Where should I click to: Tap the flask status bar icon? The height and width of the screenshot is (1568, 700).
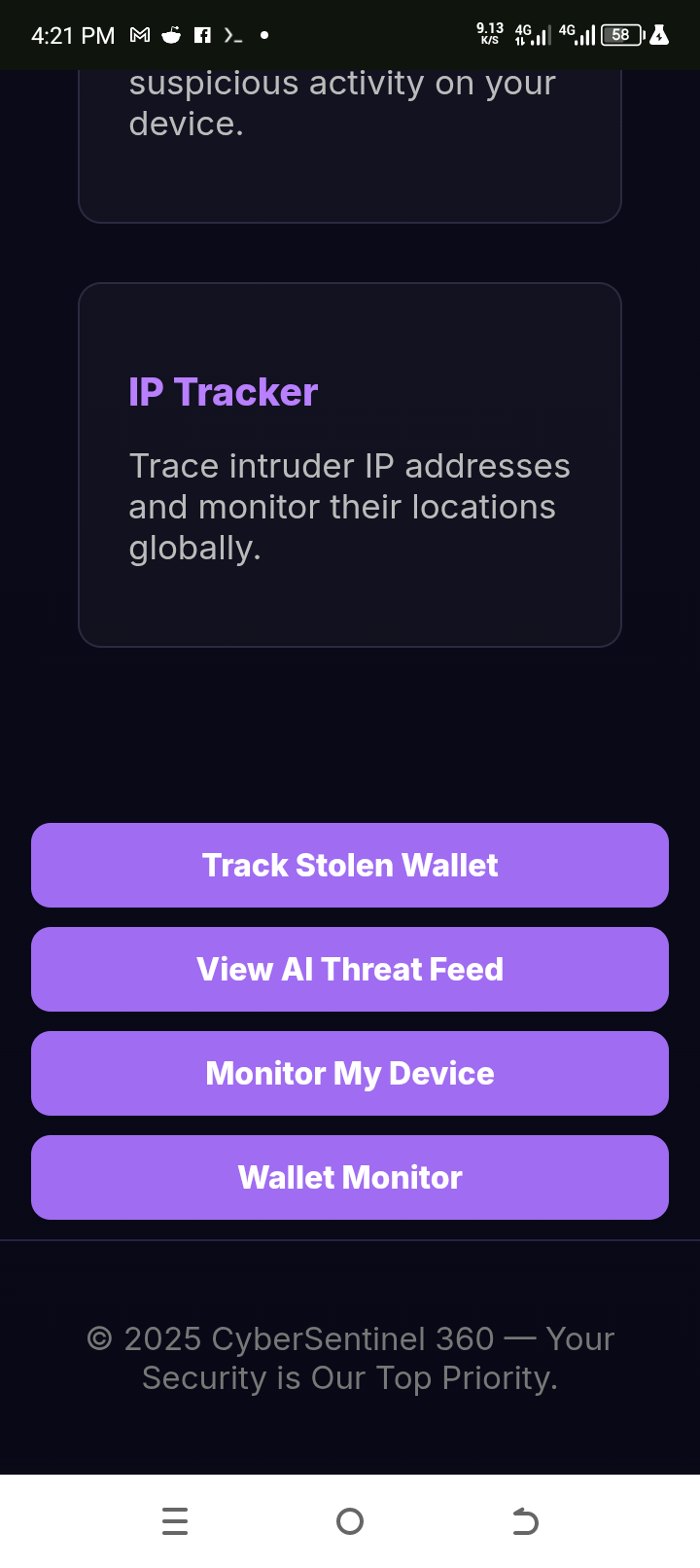[x=659, y=35]
